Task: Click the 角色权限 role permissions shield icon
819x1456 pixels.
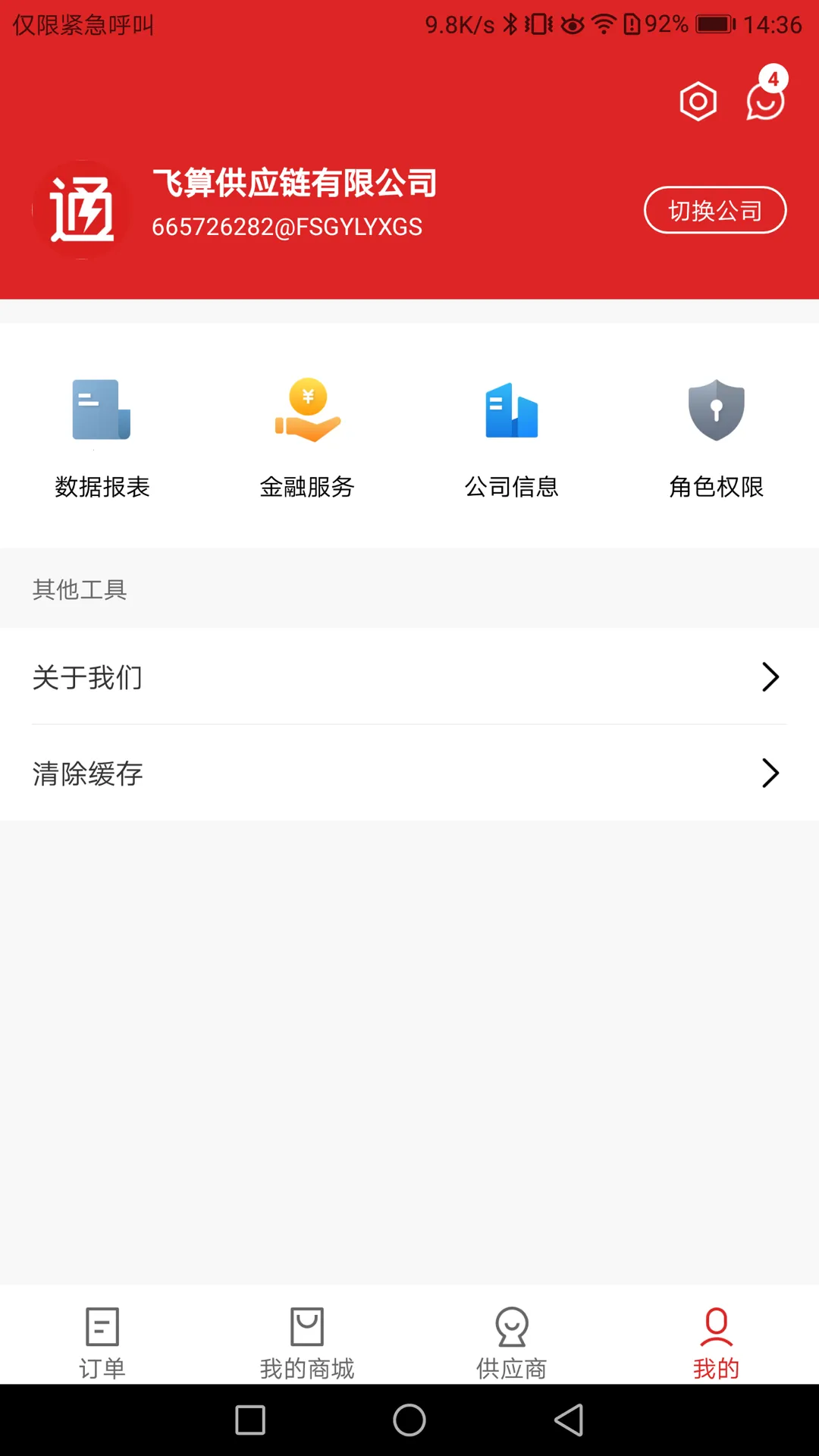Action: [717, 412]
